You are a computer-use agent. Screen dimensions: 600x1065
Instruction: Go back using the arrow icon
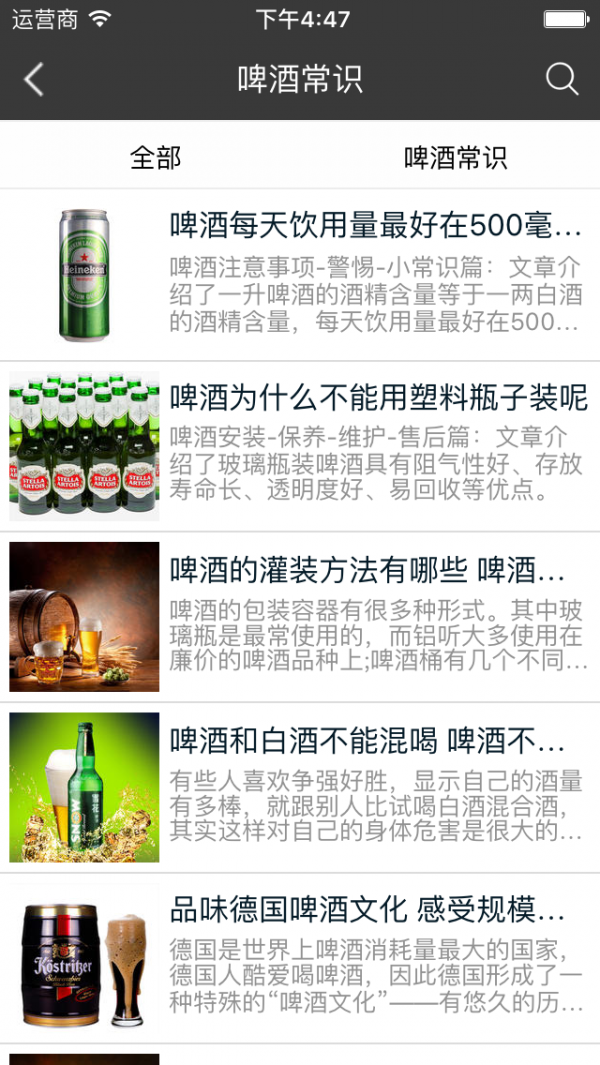point(34,80)
